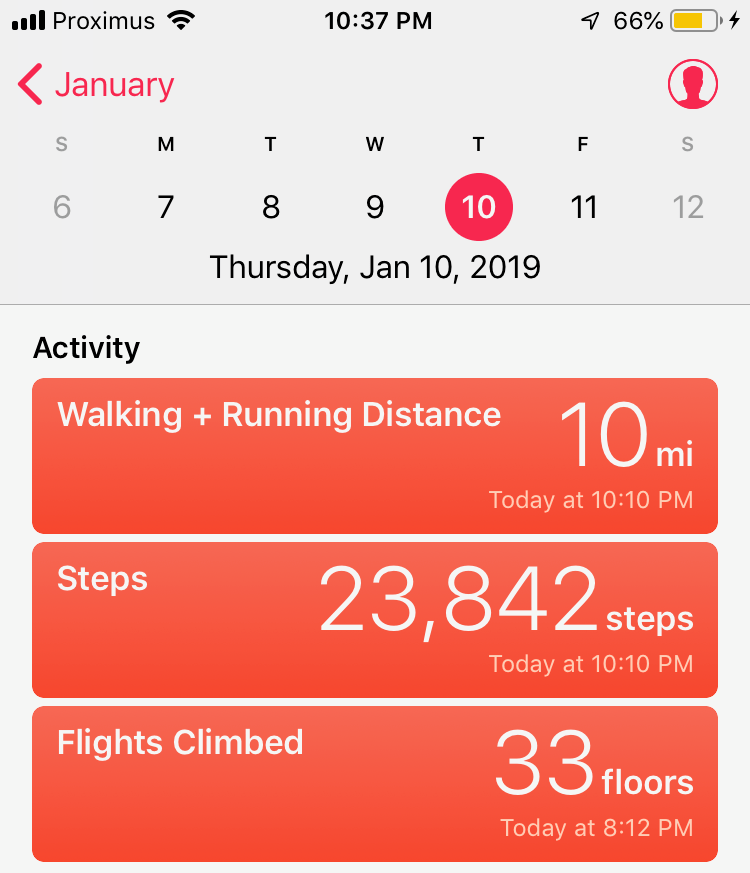The image size is (750, 873).
Task: Select Saturday the 12th
Action: (x=688, y=207)
